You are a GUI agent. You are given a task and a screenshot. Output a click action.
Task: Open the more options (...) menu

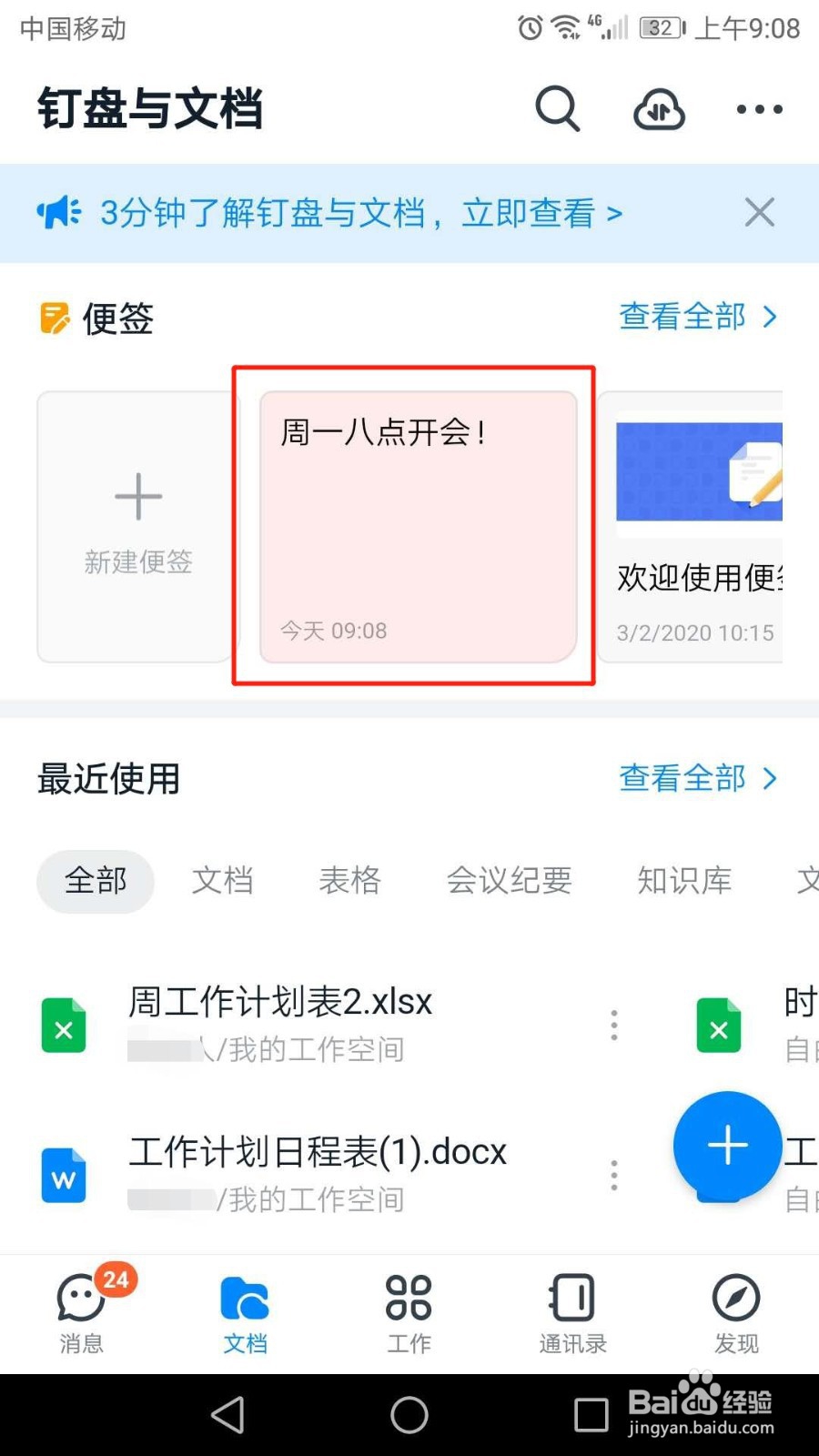click(x=758, y=108)
